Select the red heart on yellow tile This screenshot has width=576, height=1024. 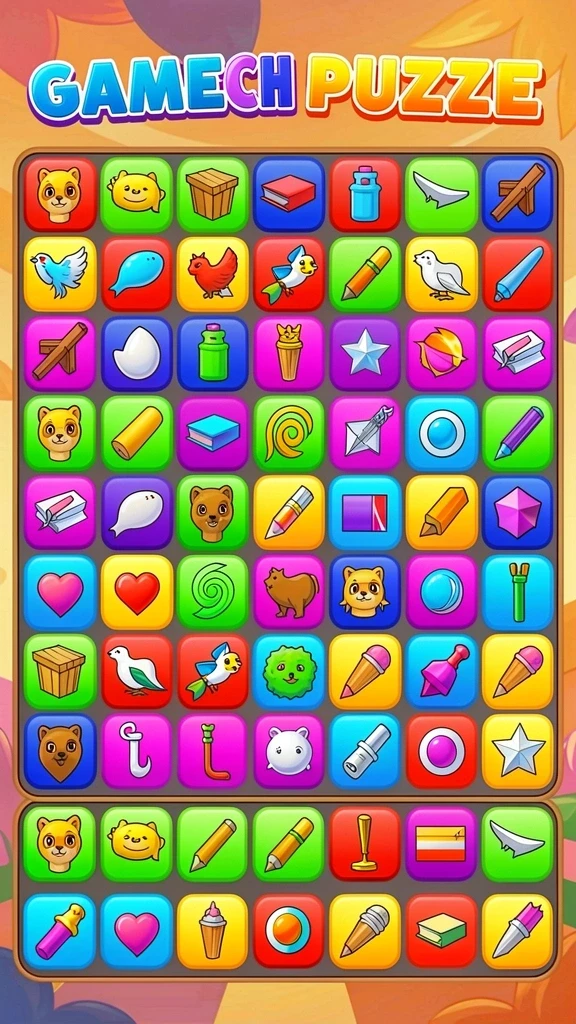[136, 592]
